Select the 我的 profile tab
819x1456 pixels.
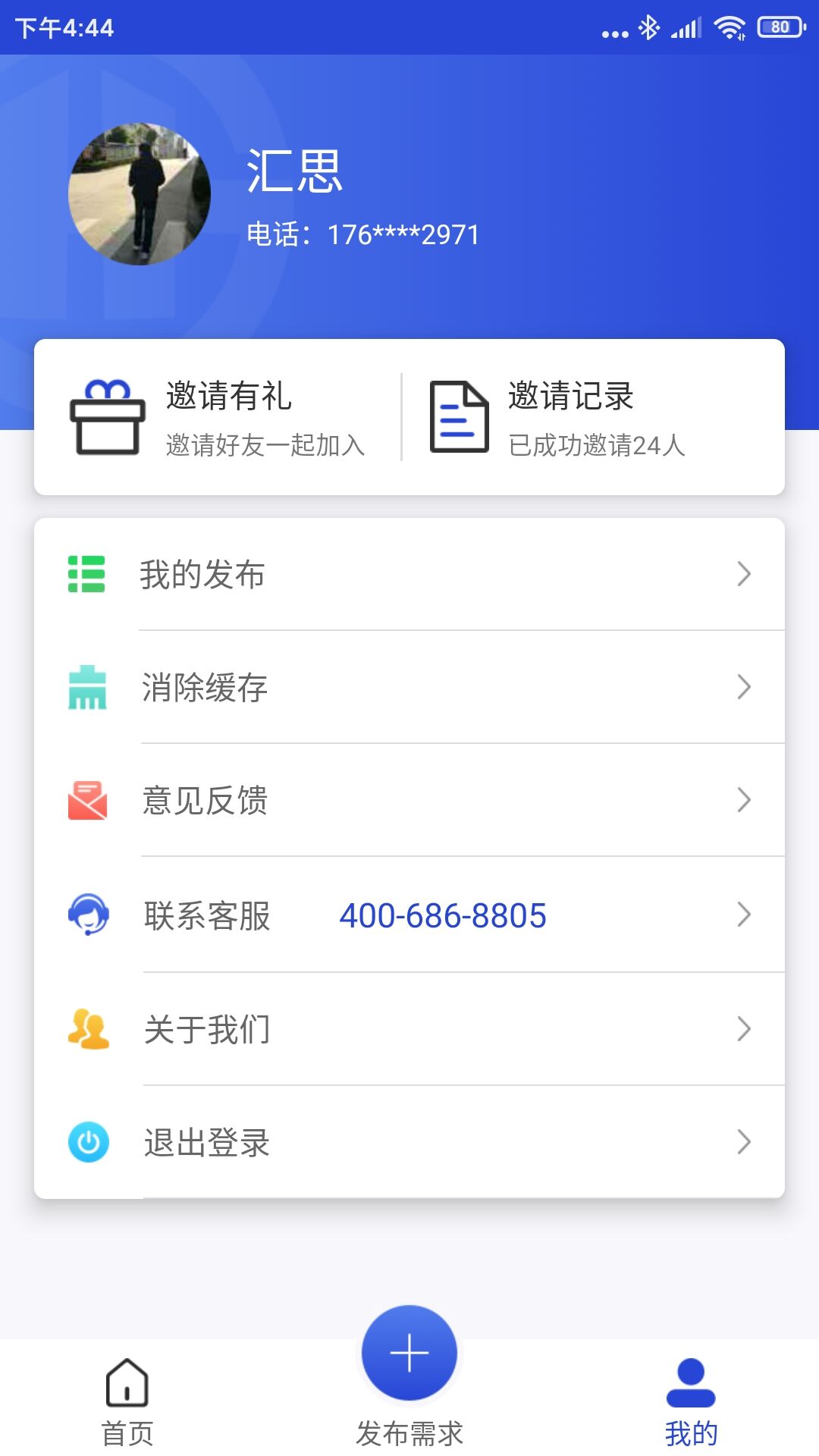point(691,1403)
